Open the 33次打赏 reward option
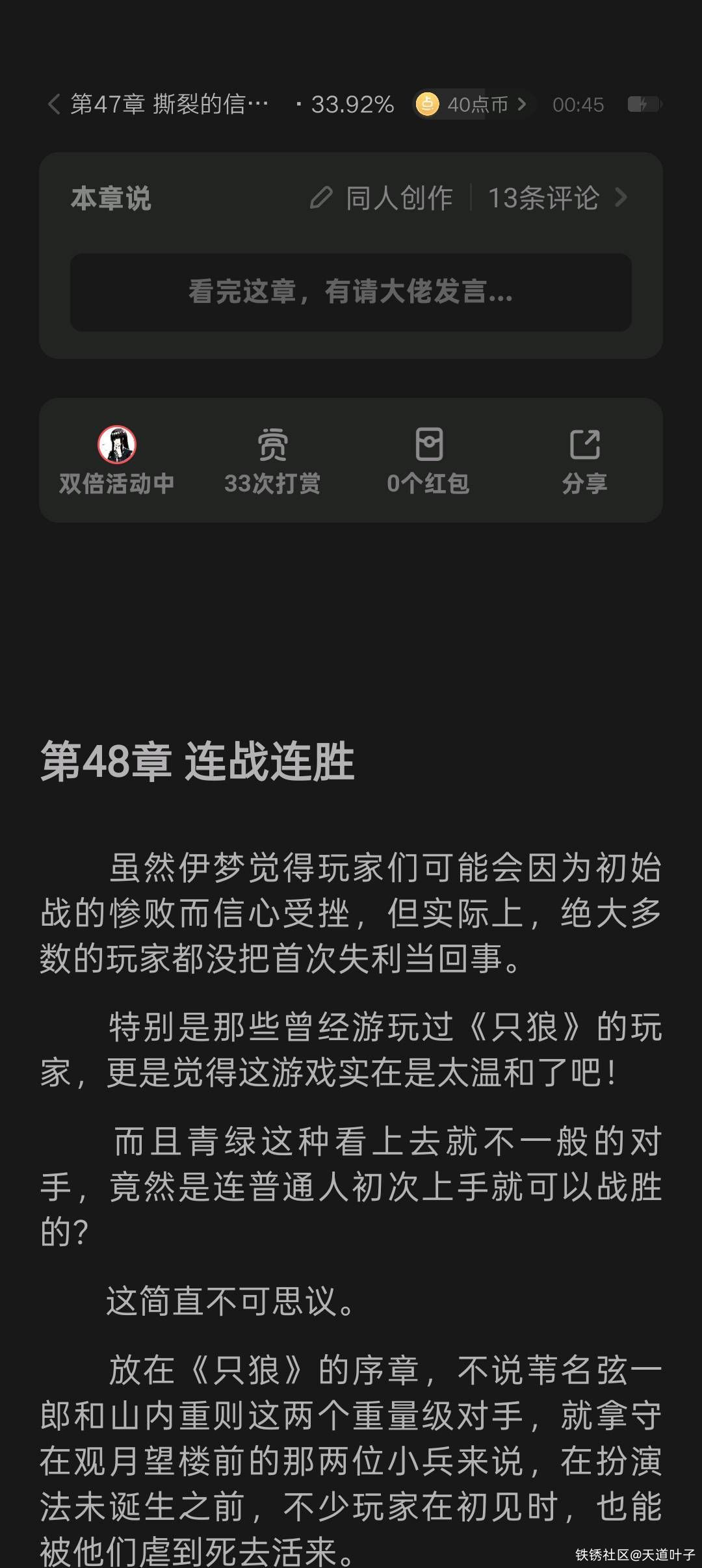Screen dimensions: 702x1568 pos(272,460)
